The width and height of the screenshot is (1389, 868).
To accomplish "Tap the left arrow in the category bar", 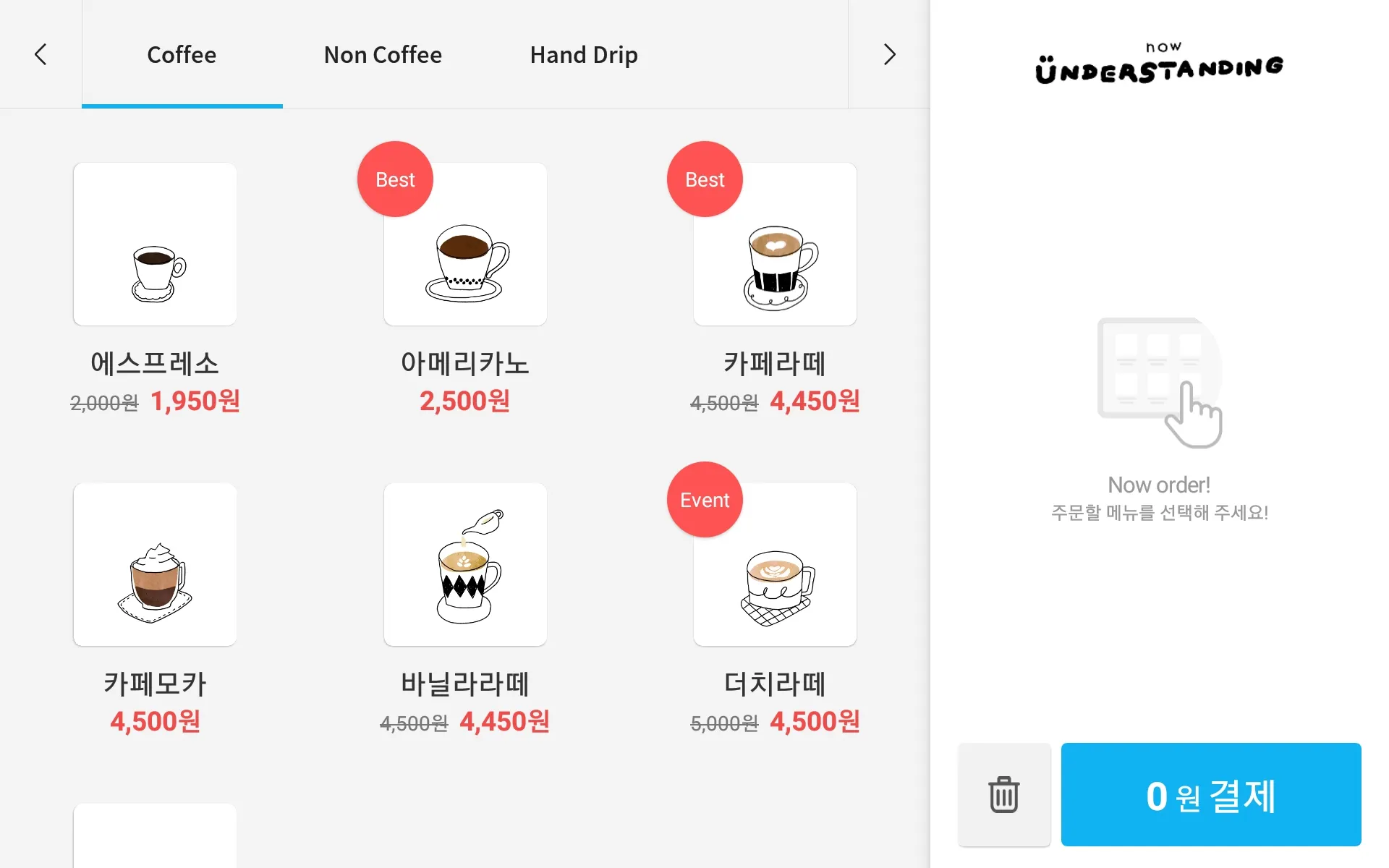I will 41,54.
